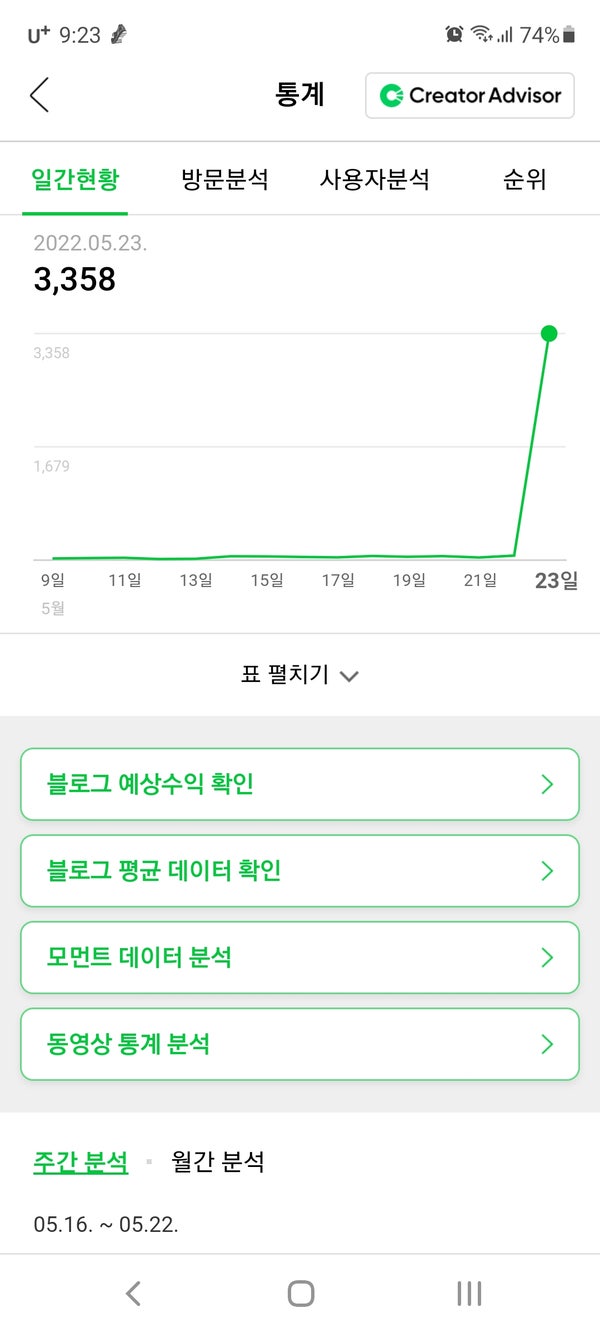The height and width of the screenshot is (1333, 600).
Task: Open 블로그 평균 데이터 확인
Action: 300,871
